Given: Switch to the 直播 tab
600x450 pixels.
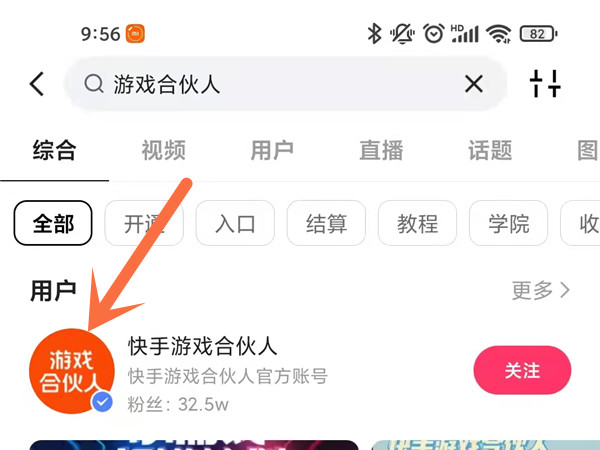Looking at the screenshot, I should (381, 151).
